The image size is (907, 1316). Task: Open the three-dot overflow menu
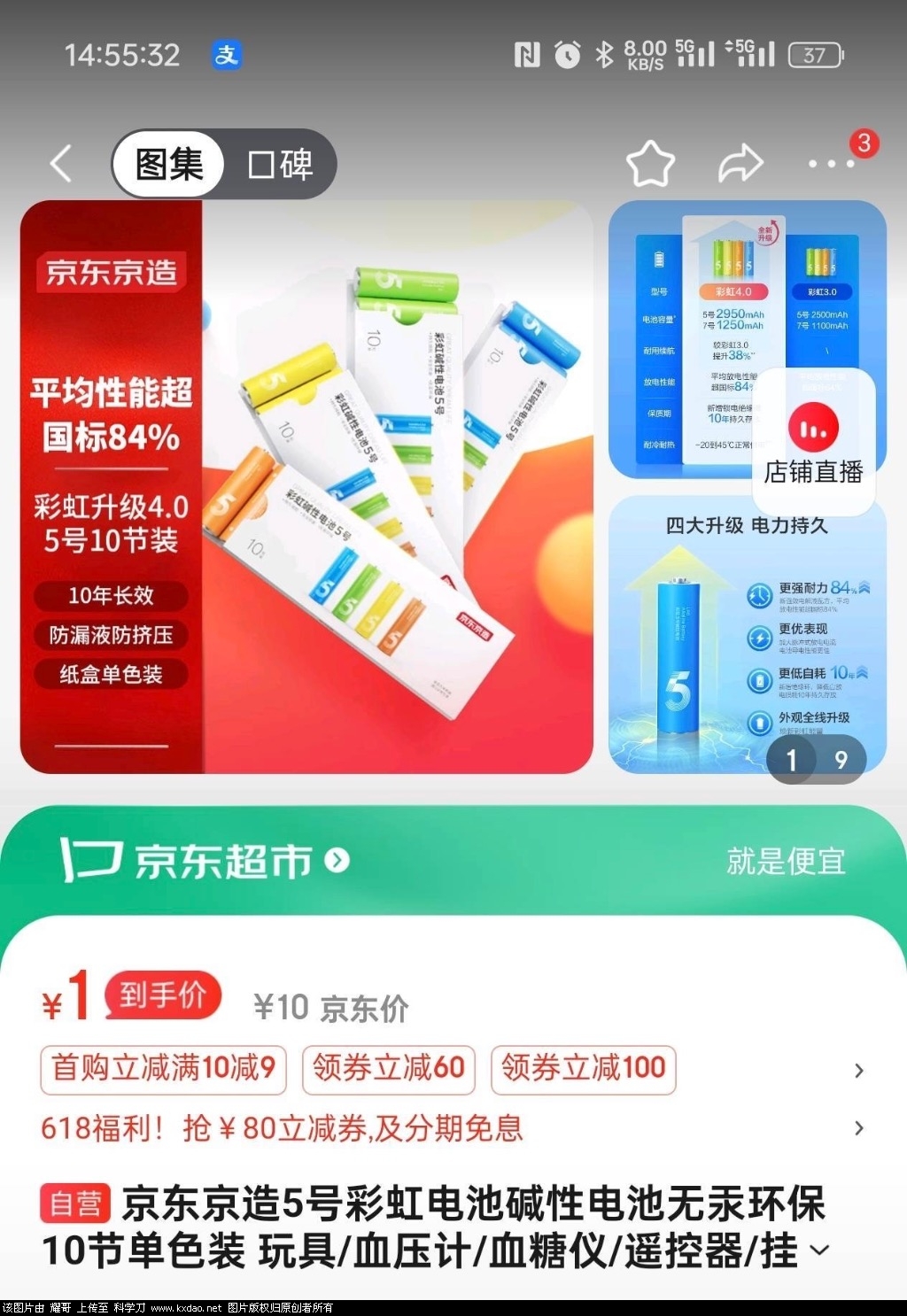click(x=830, y=165)
